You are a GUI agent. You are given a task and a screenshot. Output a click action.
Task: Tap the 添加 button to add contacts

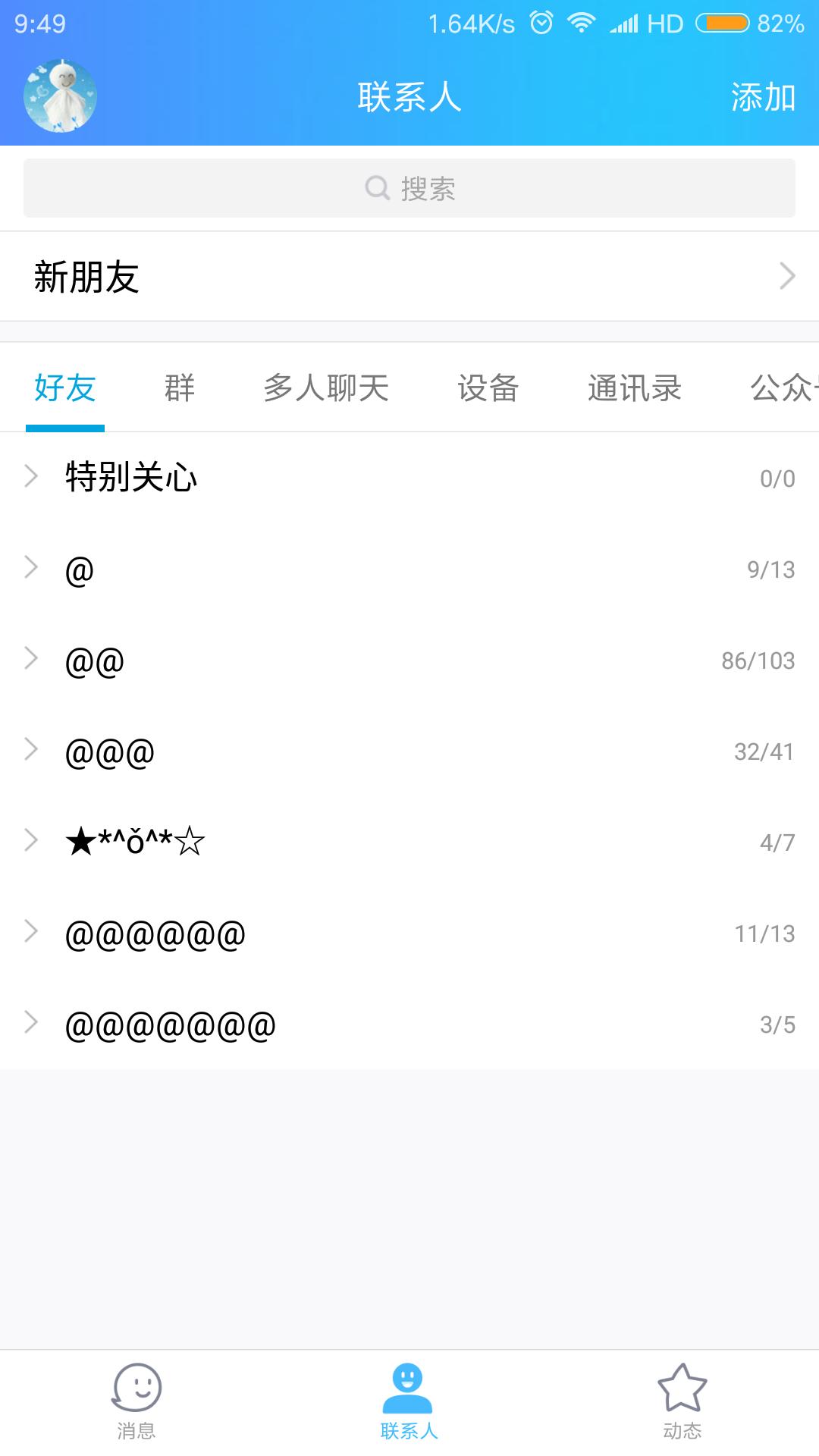[x=762, y=96]
